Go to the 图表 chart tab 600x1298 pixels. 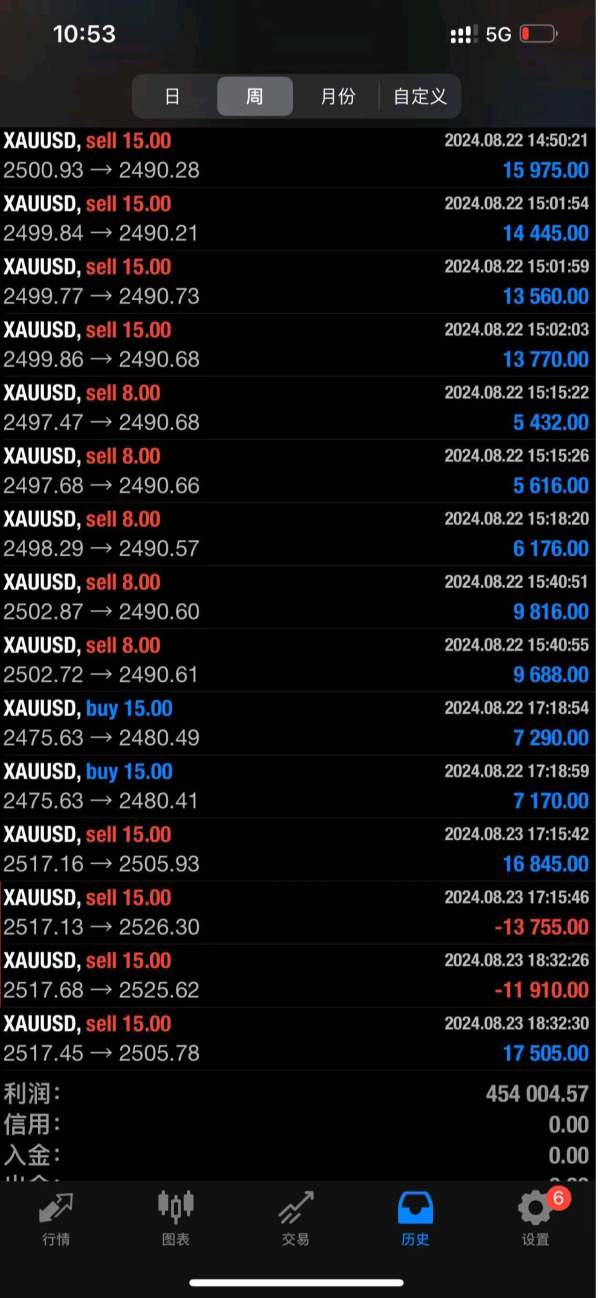pyautogui.click(x=176, y=1219)
